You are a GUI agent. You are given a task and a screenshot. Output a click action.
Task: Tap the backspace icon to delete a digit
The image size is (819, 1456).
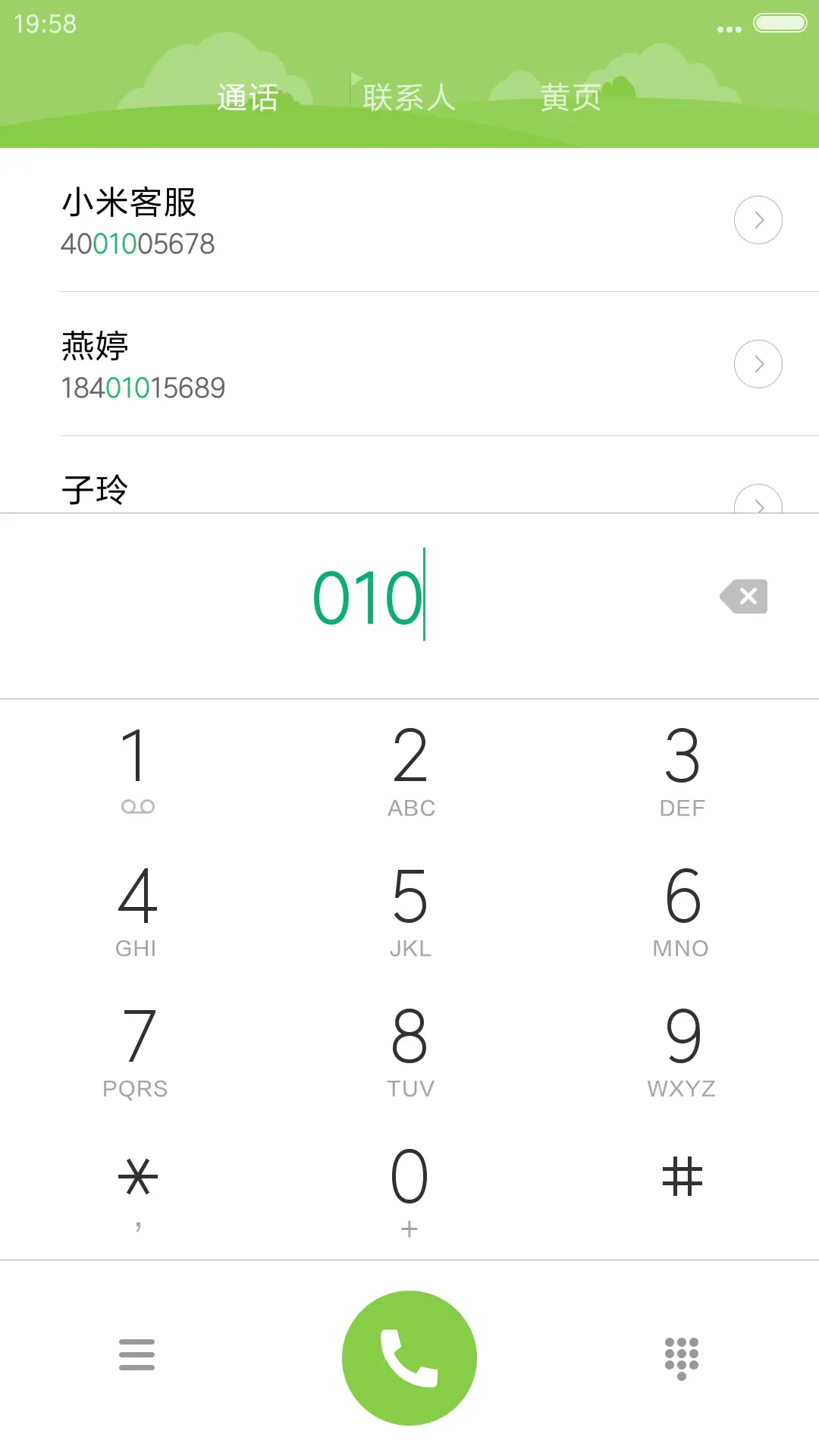[x=744, y=596]
